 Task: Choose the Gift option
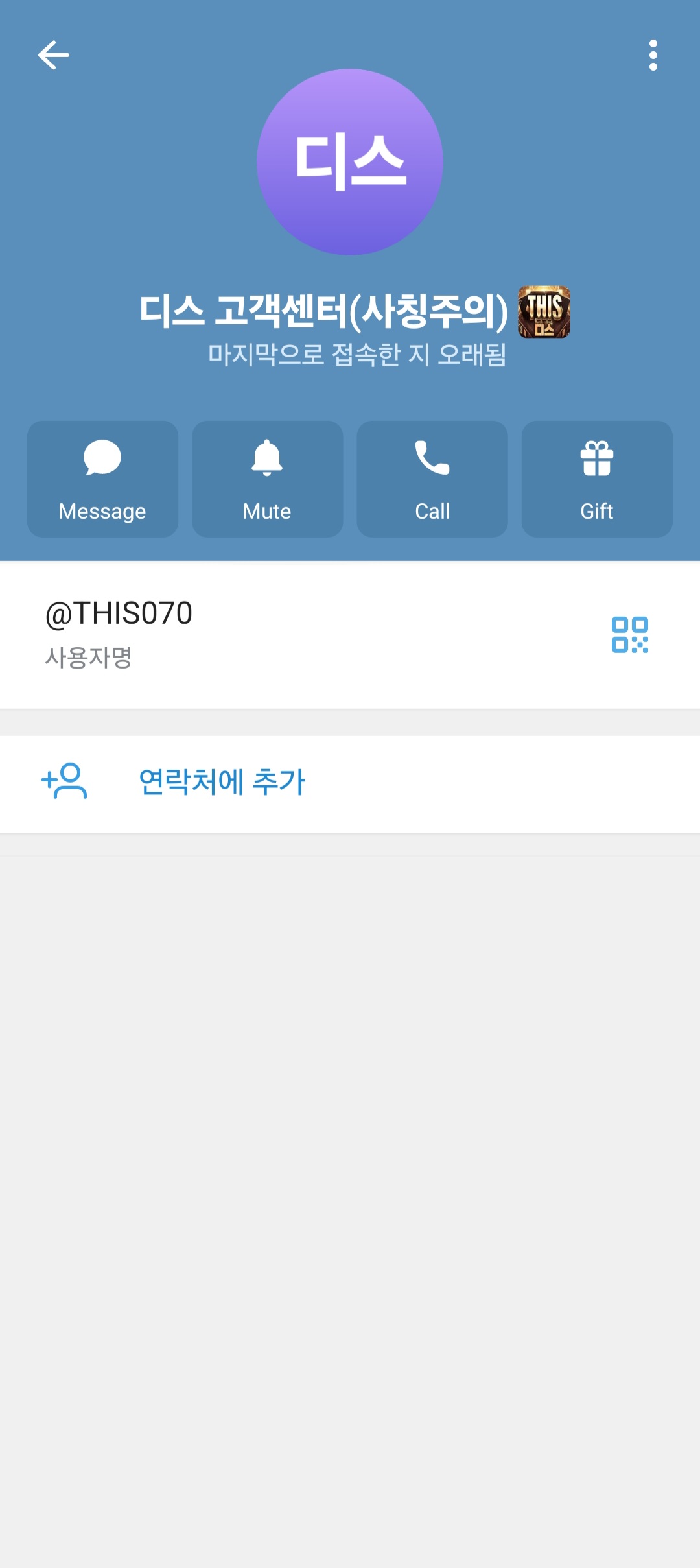596,479
